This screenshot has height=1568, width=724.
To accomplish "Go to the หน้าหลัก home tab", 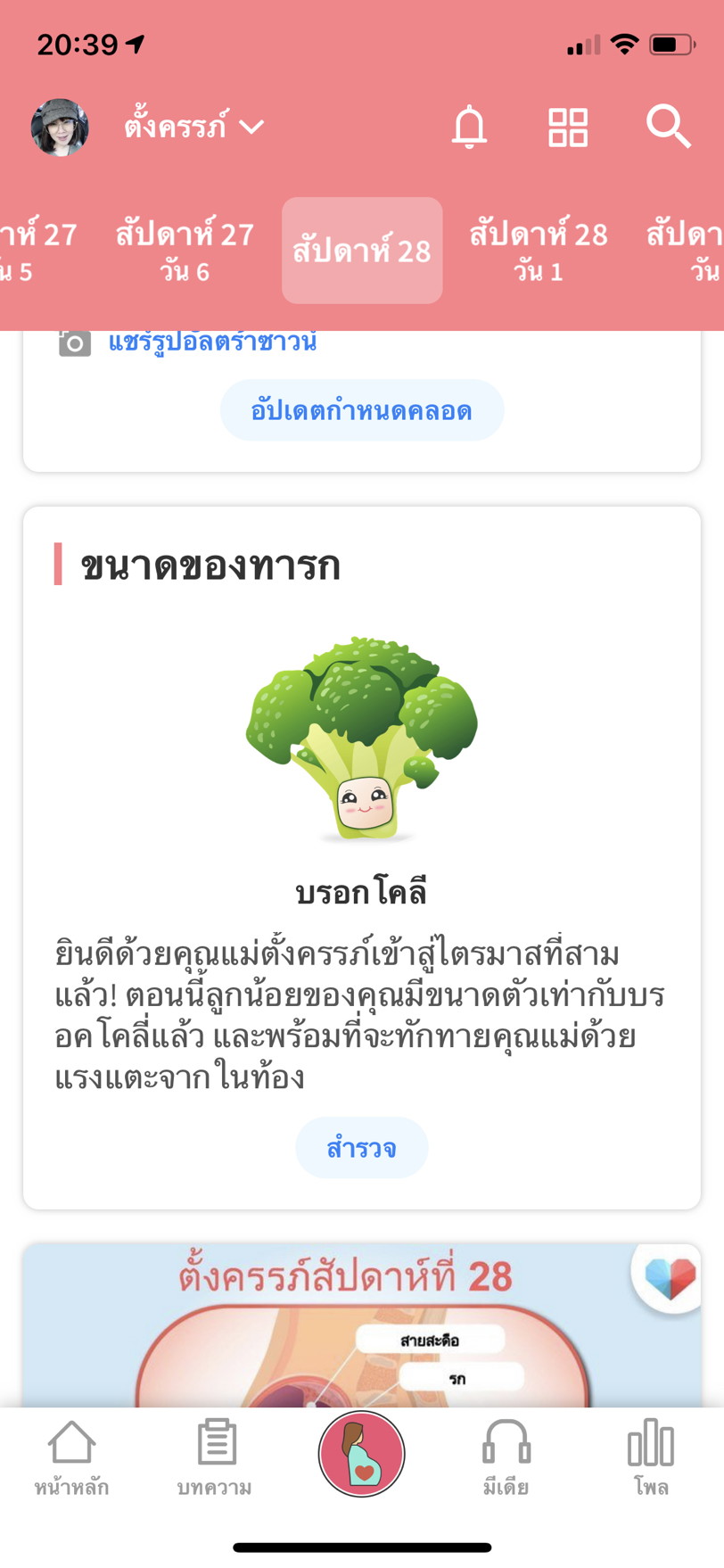I will click(71, 1456).
